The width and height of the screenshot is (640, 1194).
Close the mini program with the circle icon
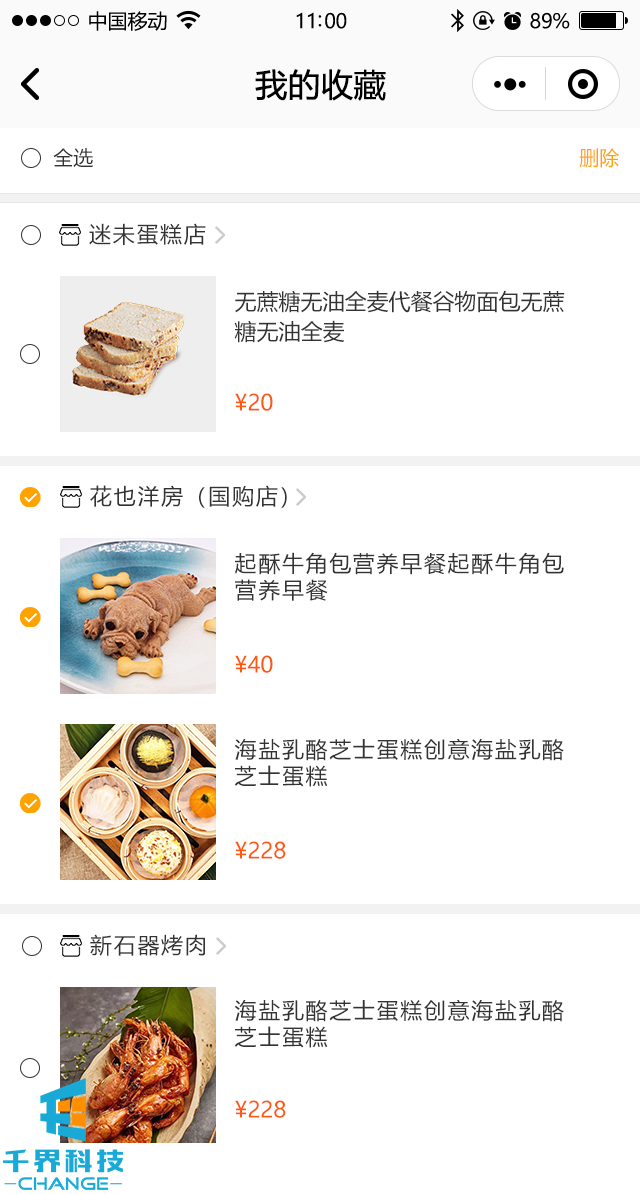[582, 85]
